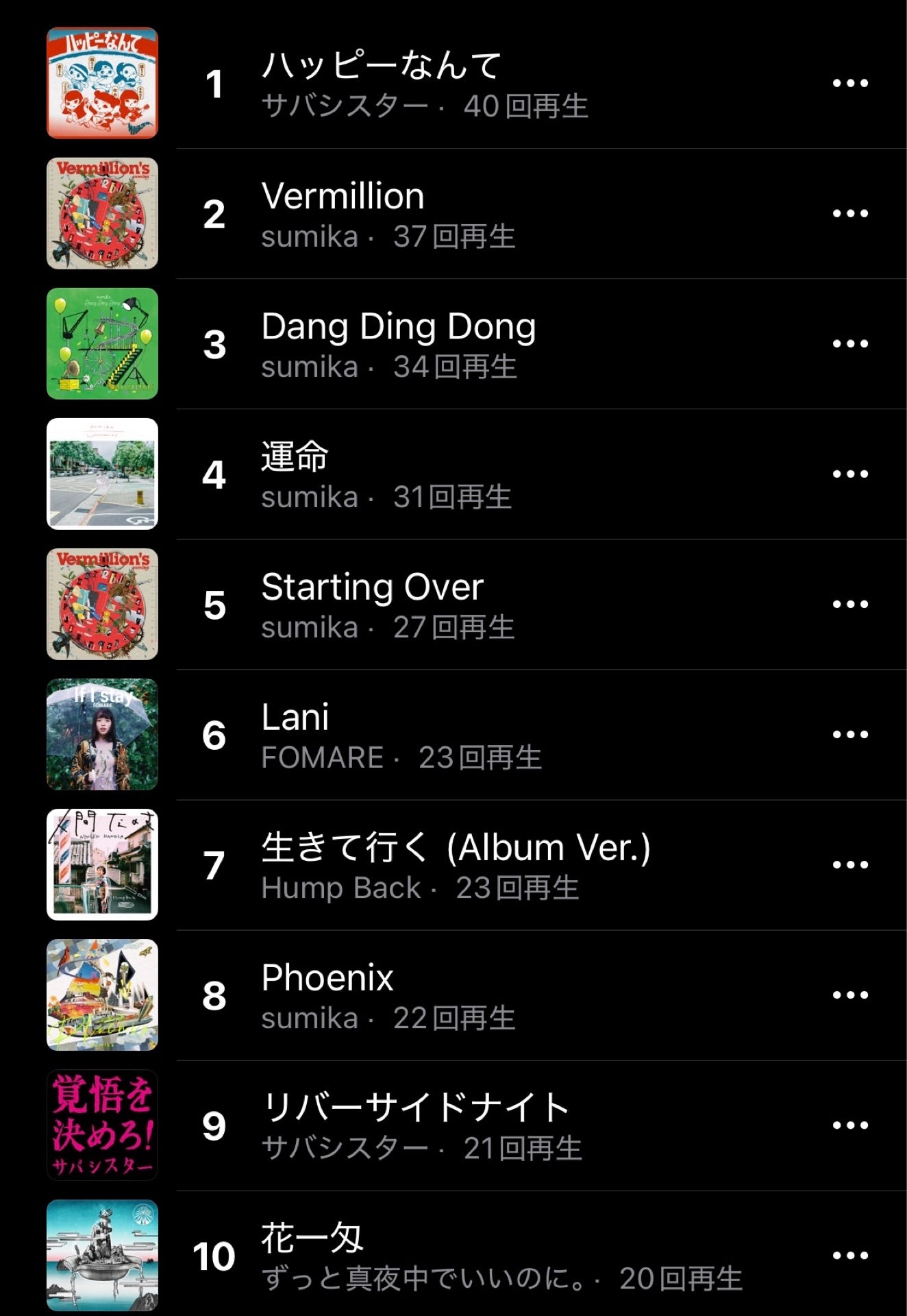Image resolution: width=907 pixels, height=1316 pixels.
Task: Start playing Starting Over
Action: pos(372,587)
